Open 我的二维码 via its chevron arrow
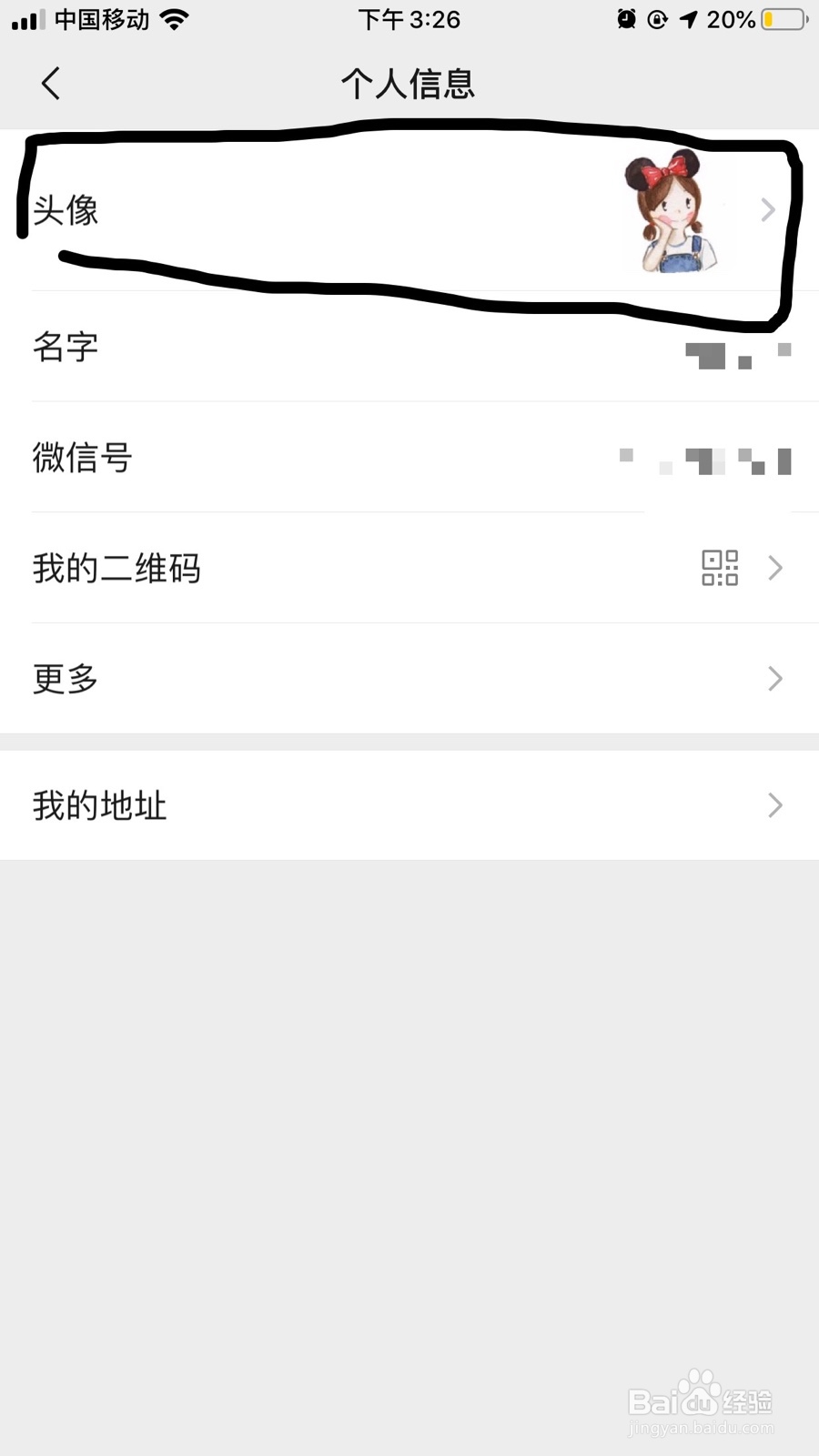The image size is (819, 1456). click(774, 567)
